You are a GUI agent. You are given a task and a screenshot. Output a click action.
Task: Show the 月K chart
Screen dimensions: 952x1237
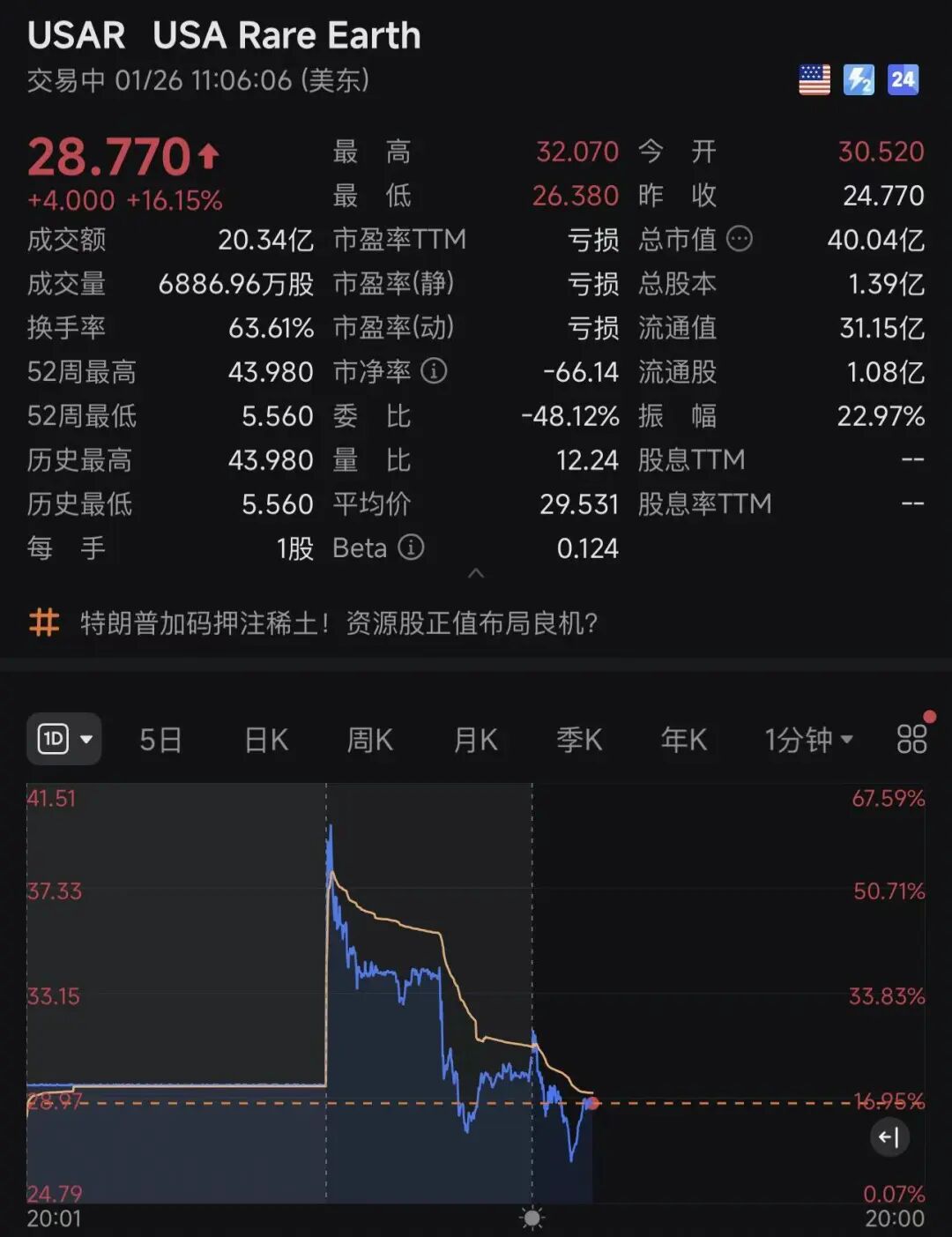[475, 740]
